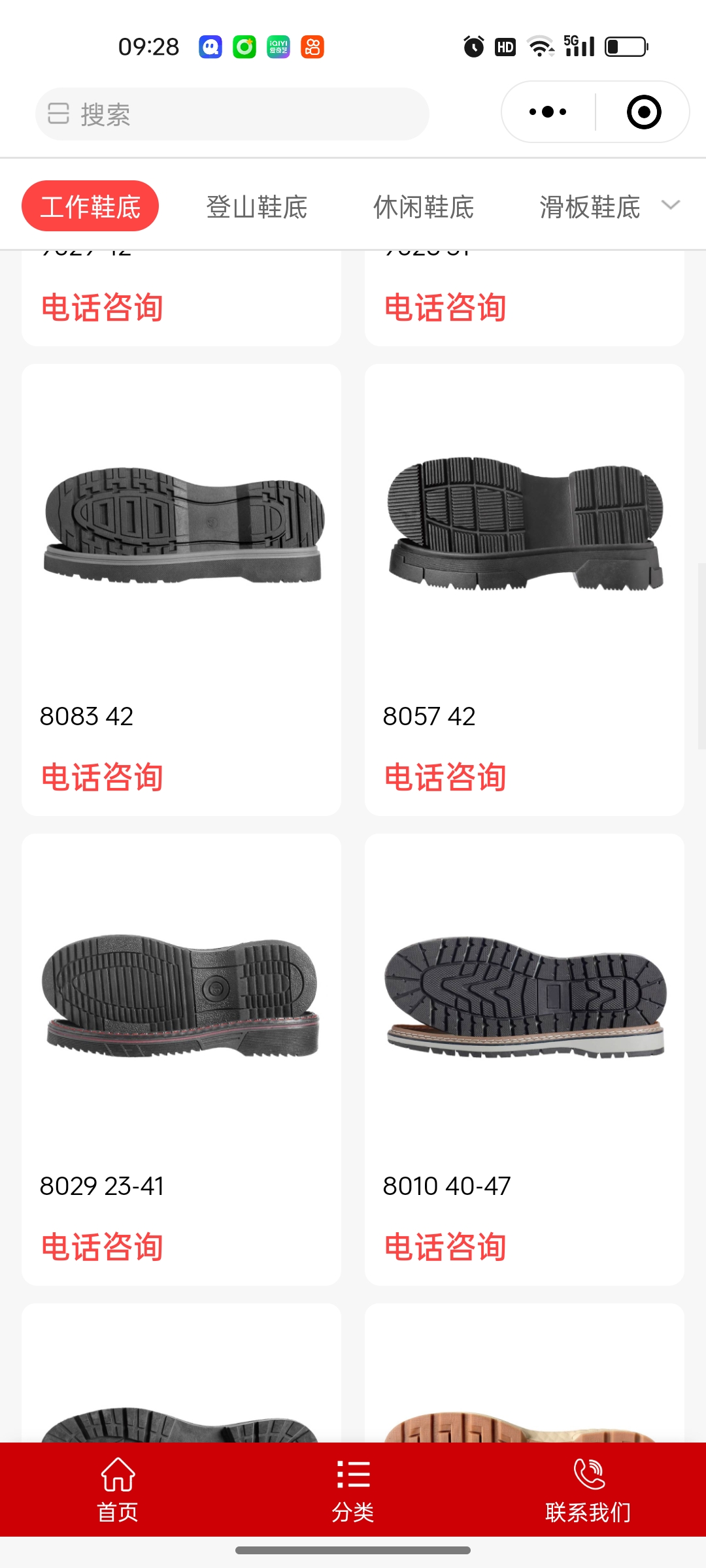Call to inquire about 8010 40-47
This screenshot has height=1568, width=706.
[x=445, y=1247]
